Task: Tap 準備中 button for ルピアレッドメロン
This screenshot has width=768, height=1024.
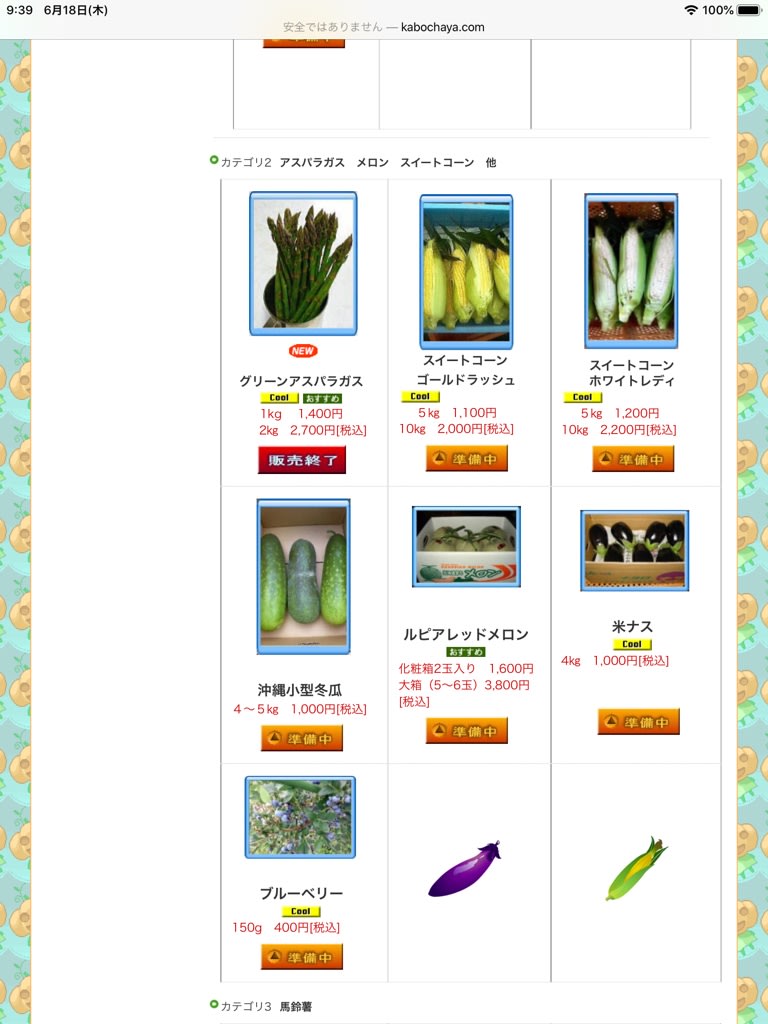Action: (466, 731)
